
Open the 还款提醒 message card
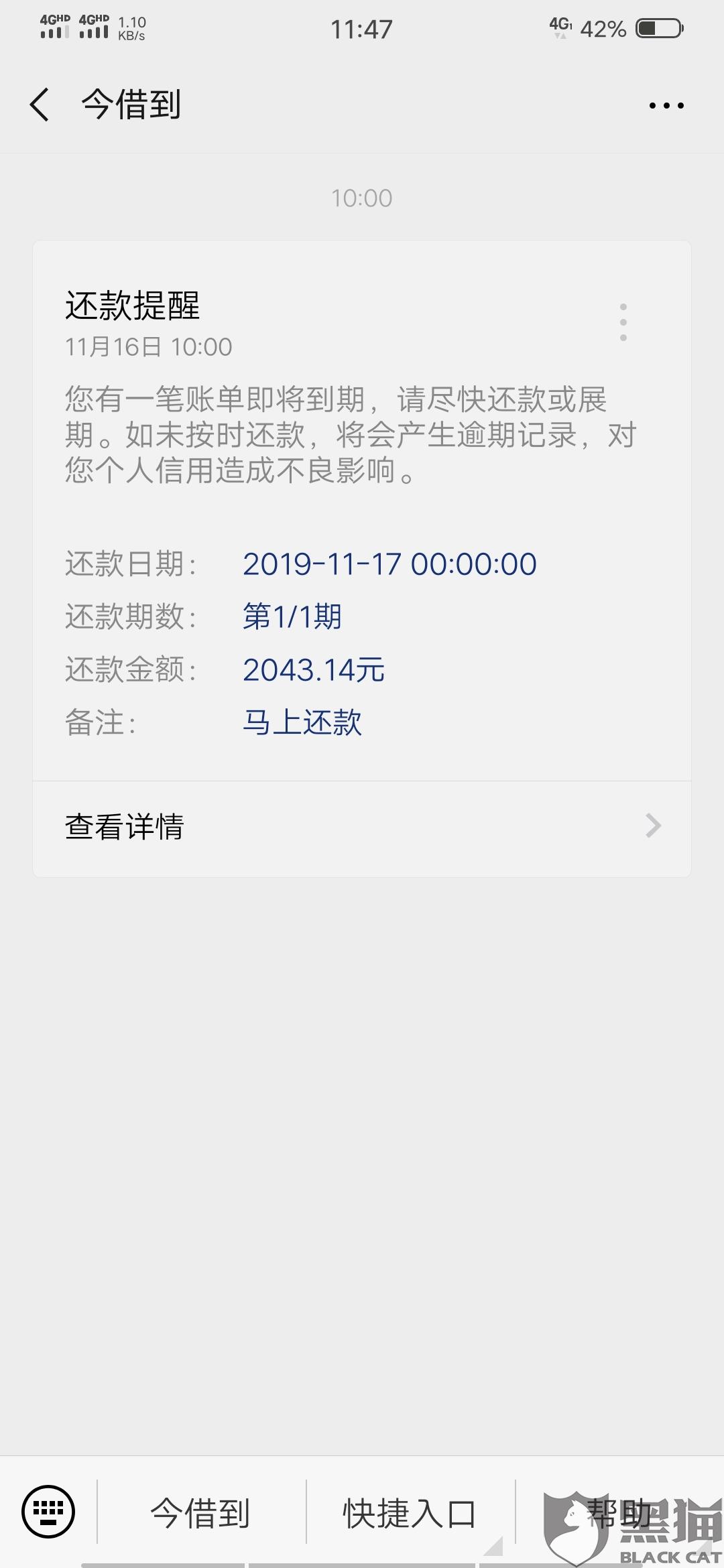[362, 509]
